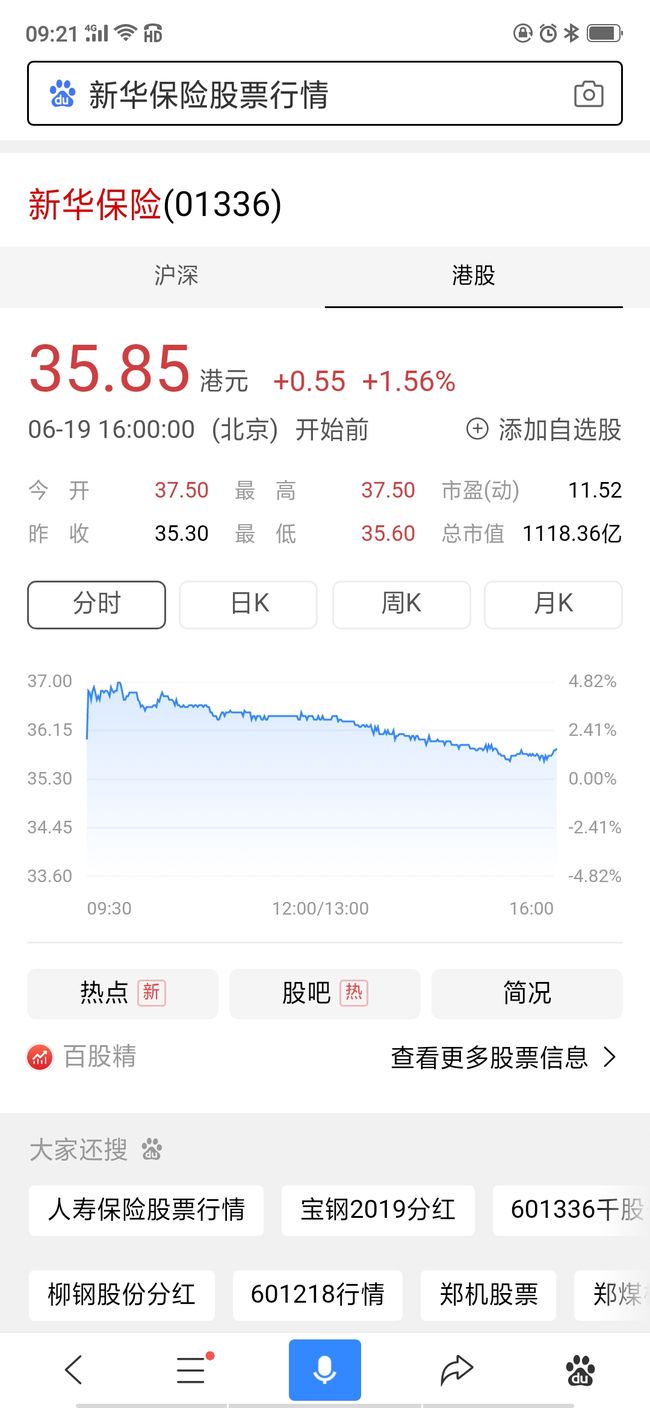
Task: Switch chart to 月K
Action: pos(553,604)
